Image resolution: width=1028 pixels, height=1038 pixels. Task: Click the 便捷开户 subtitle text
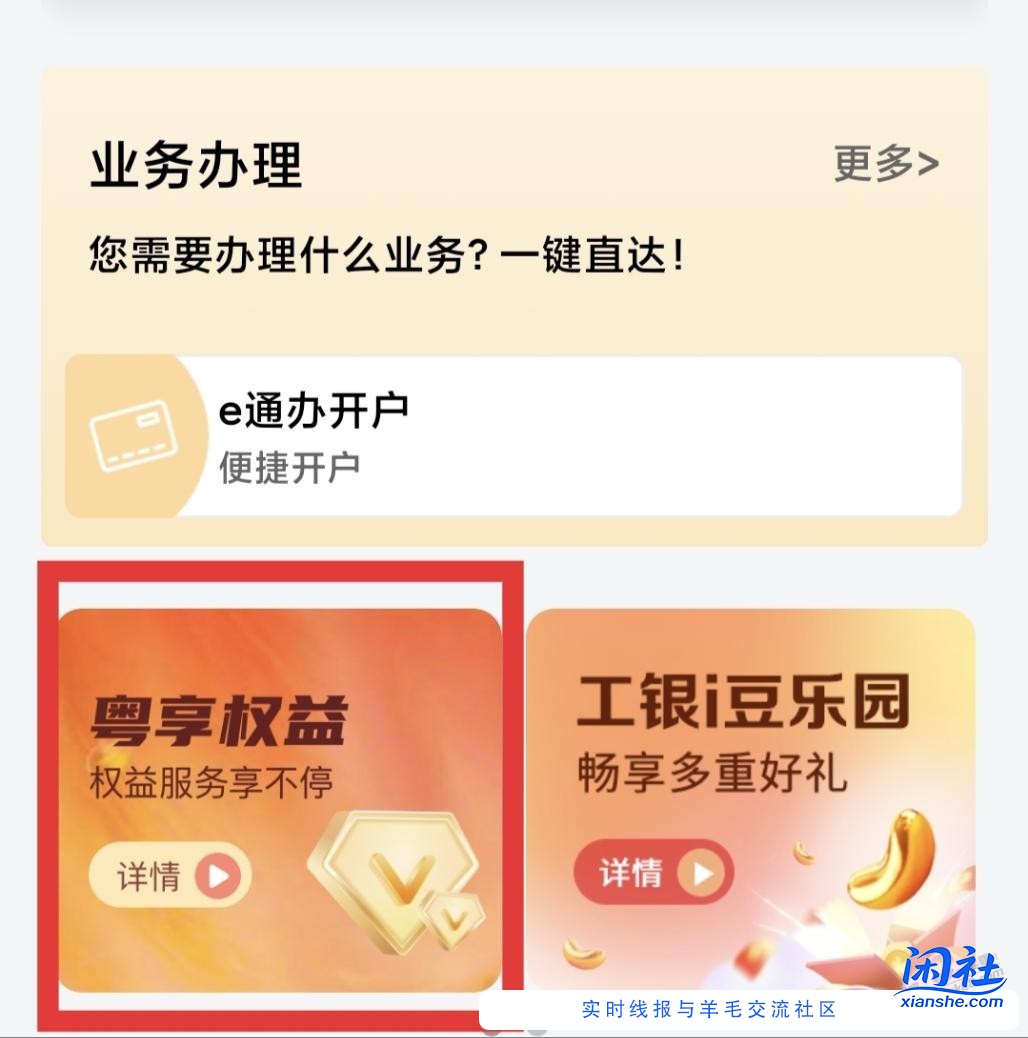pos(288,468)
